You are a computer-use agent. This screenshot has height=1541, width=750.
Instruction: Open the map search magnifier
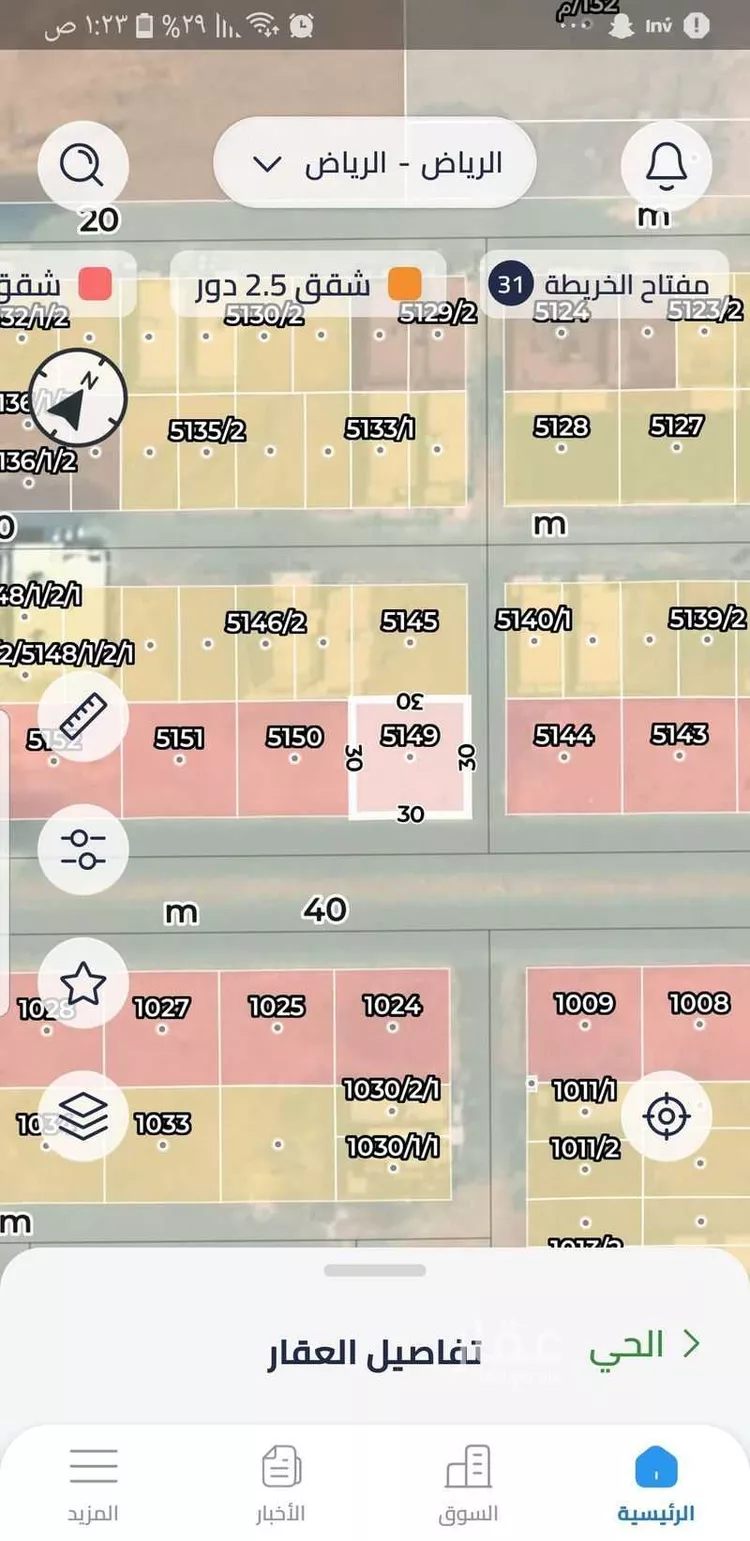click(83, 164)
